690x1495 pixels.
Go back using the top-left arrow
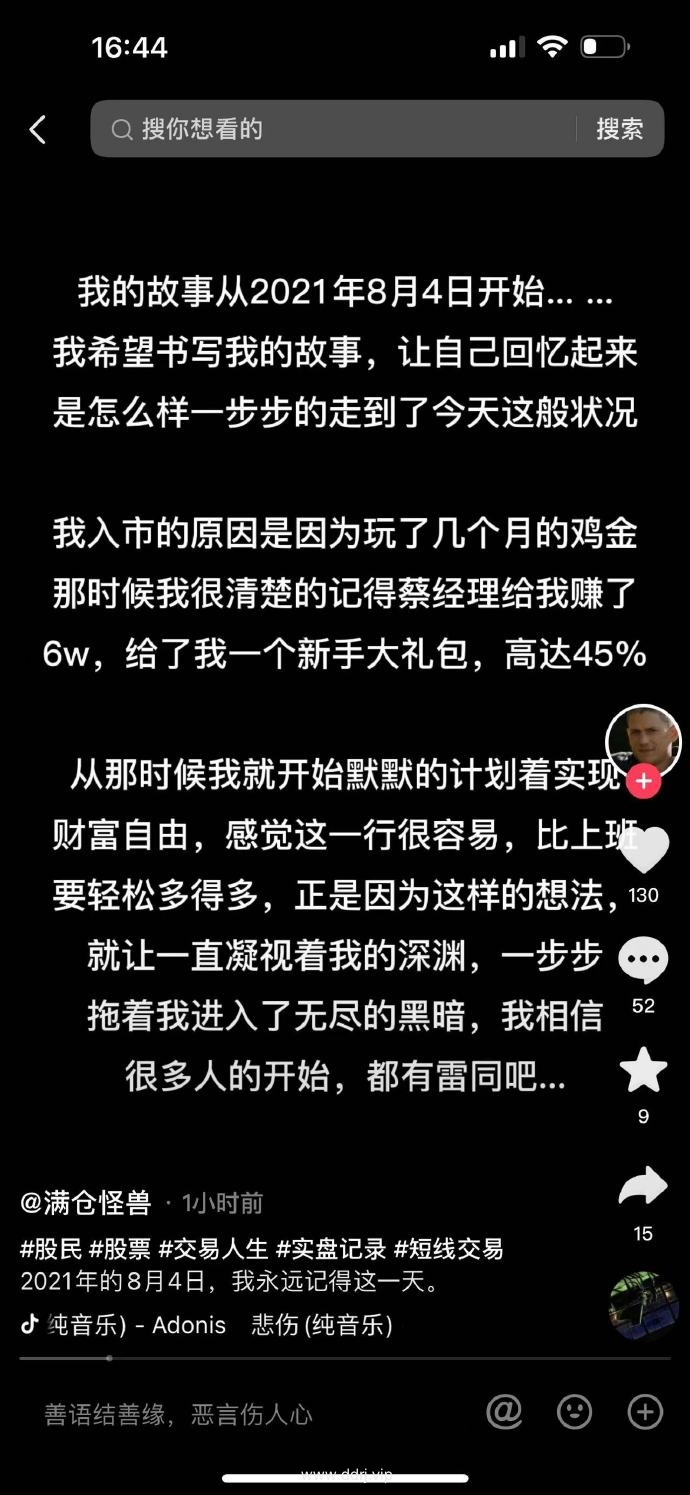click(38, 129)
